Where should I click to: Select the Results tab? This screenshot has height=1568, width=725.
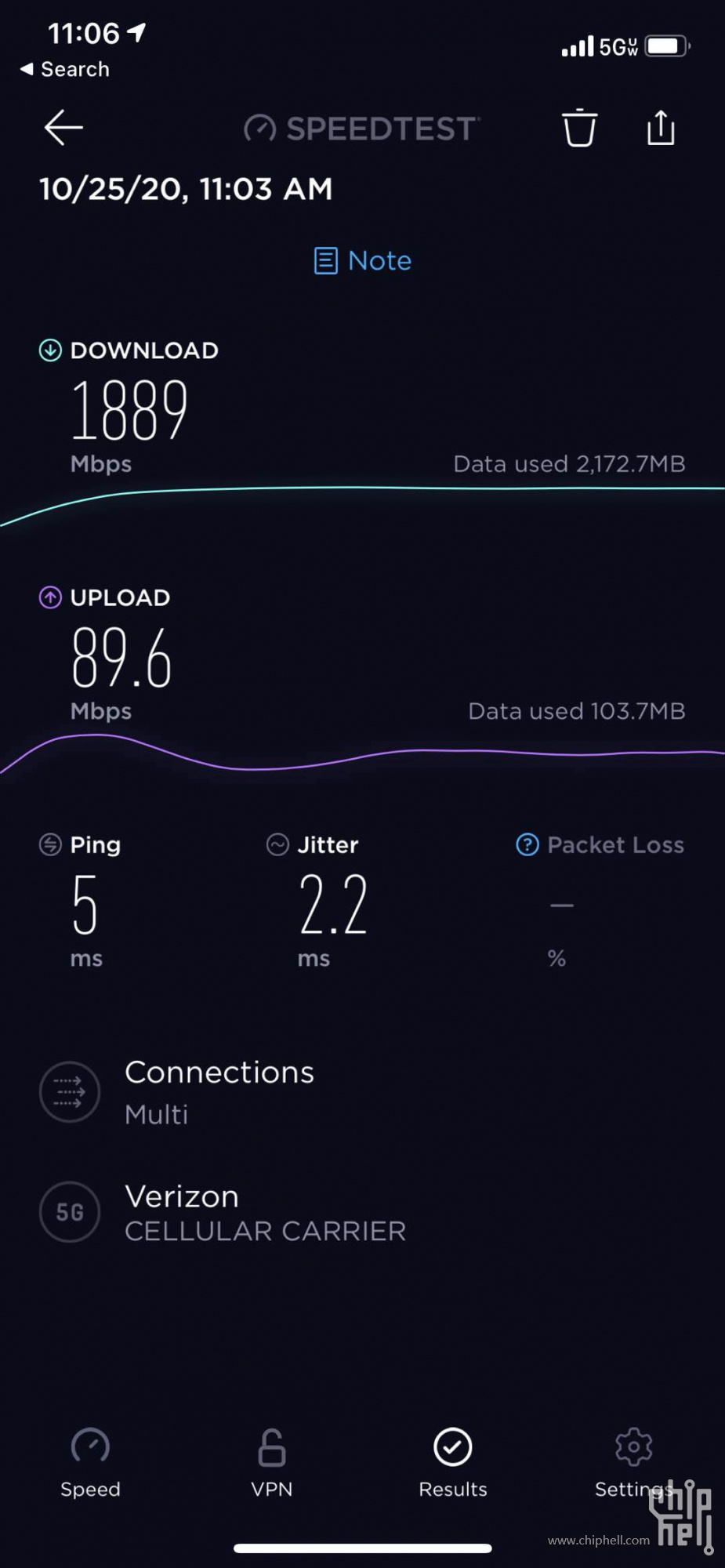tap(453, 1464)
